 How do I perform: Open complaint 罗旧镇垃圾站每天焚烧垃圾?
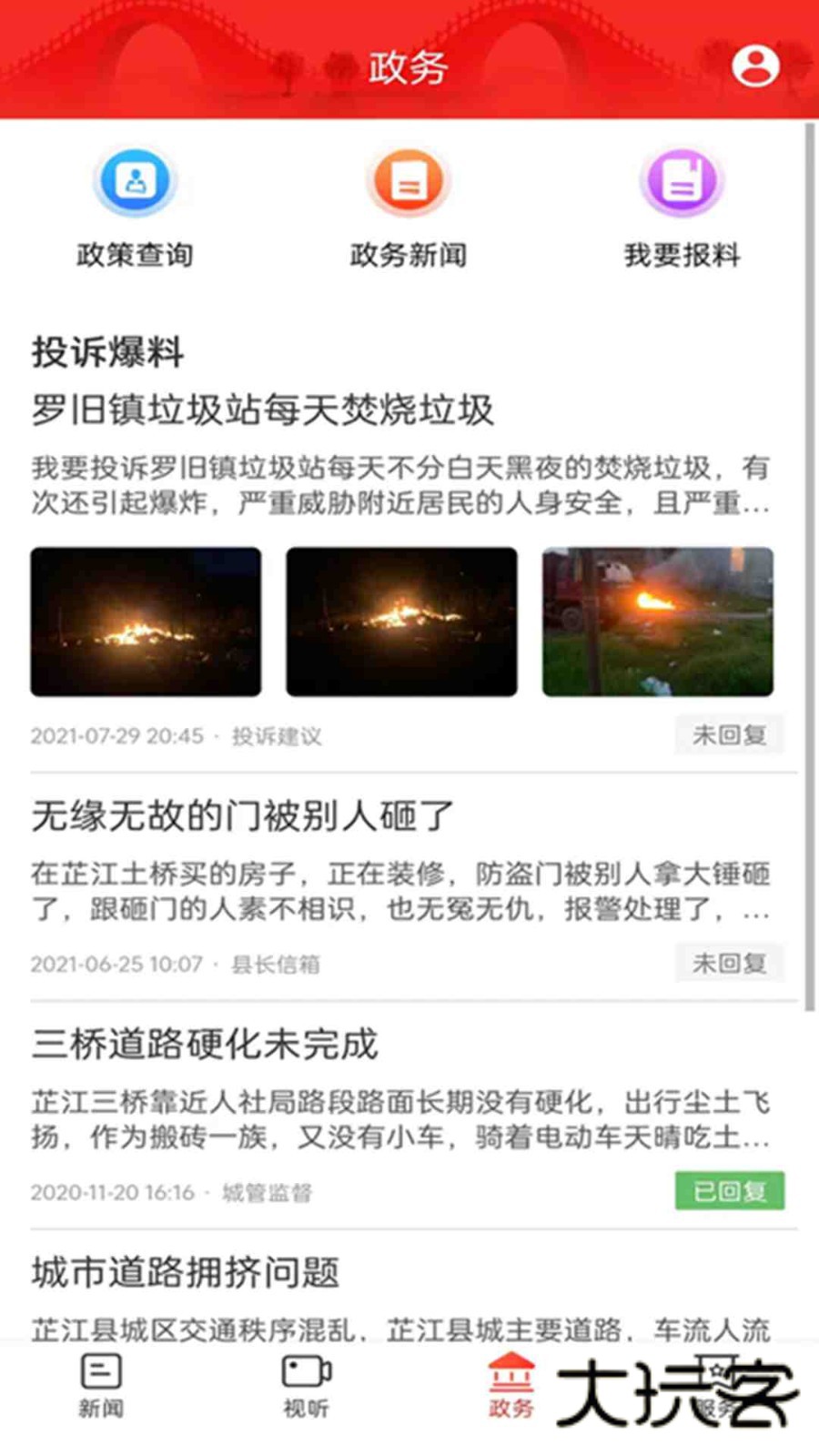263,410
